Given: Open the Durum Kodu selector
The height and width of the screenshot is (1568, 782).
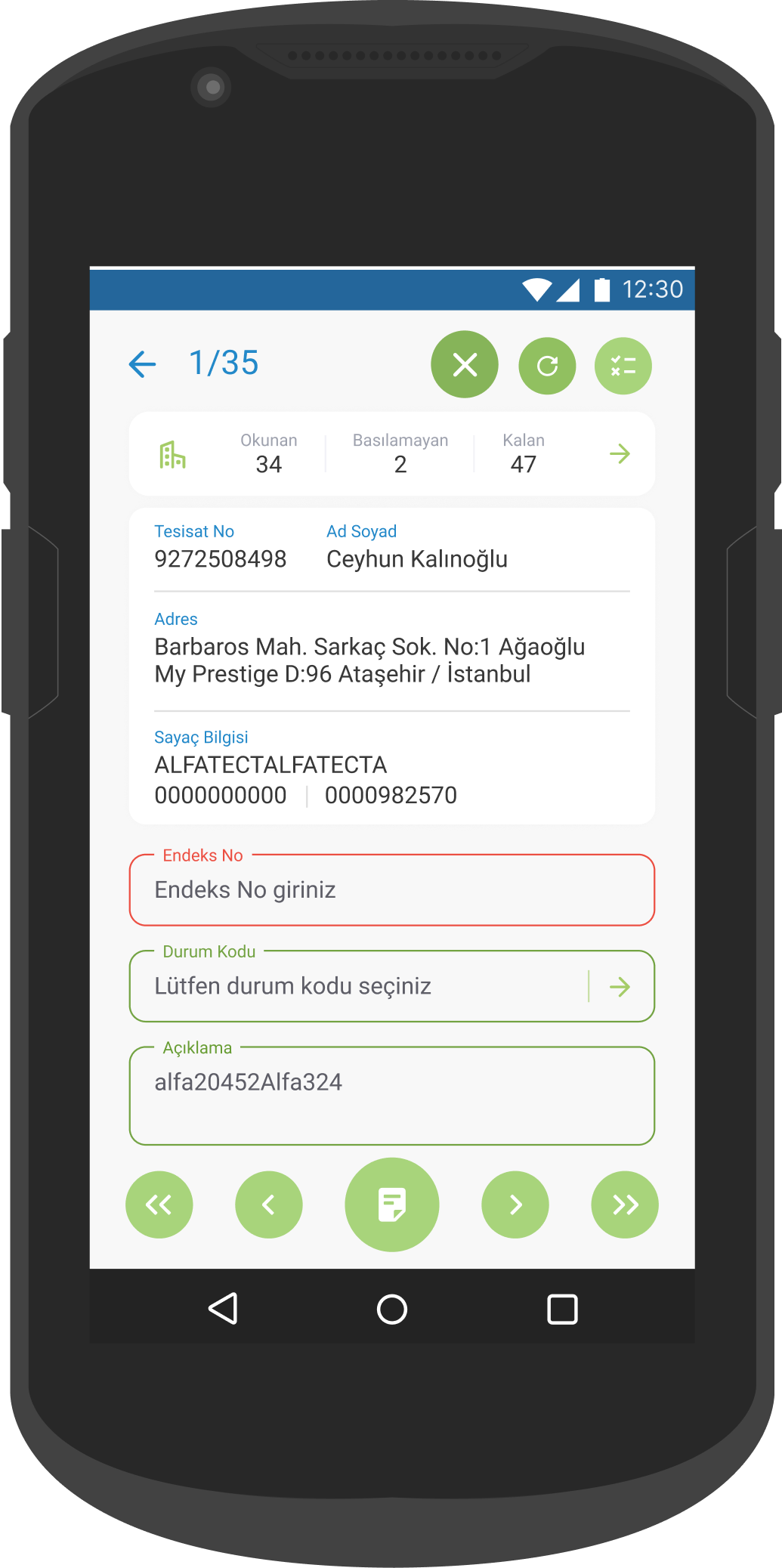Looking at the screenshot, I should click(x=391, y=987).
